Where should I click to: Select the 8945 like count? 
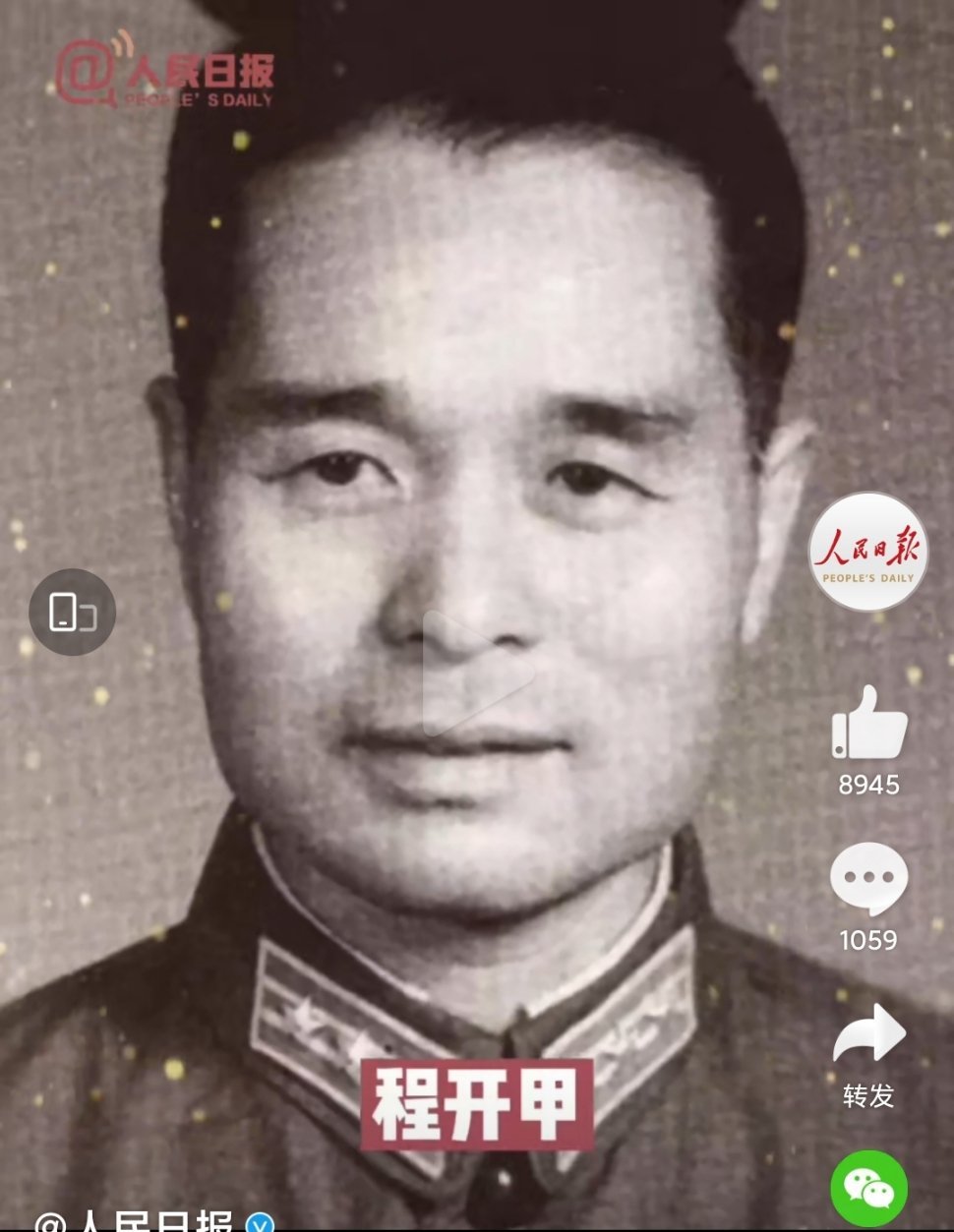point(869,785)
